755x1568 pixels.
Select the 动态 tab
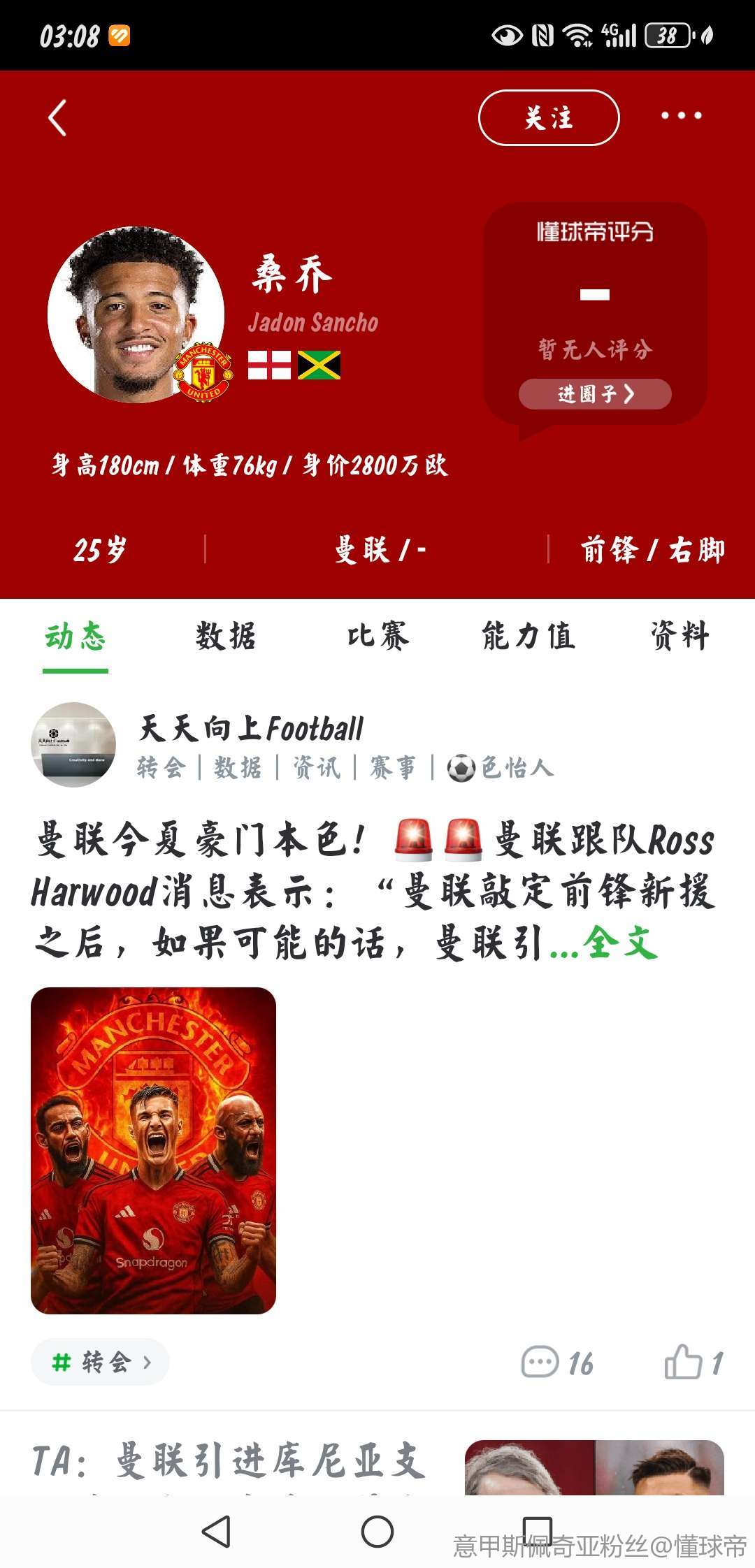(75, 637)
